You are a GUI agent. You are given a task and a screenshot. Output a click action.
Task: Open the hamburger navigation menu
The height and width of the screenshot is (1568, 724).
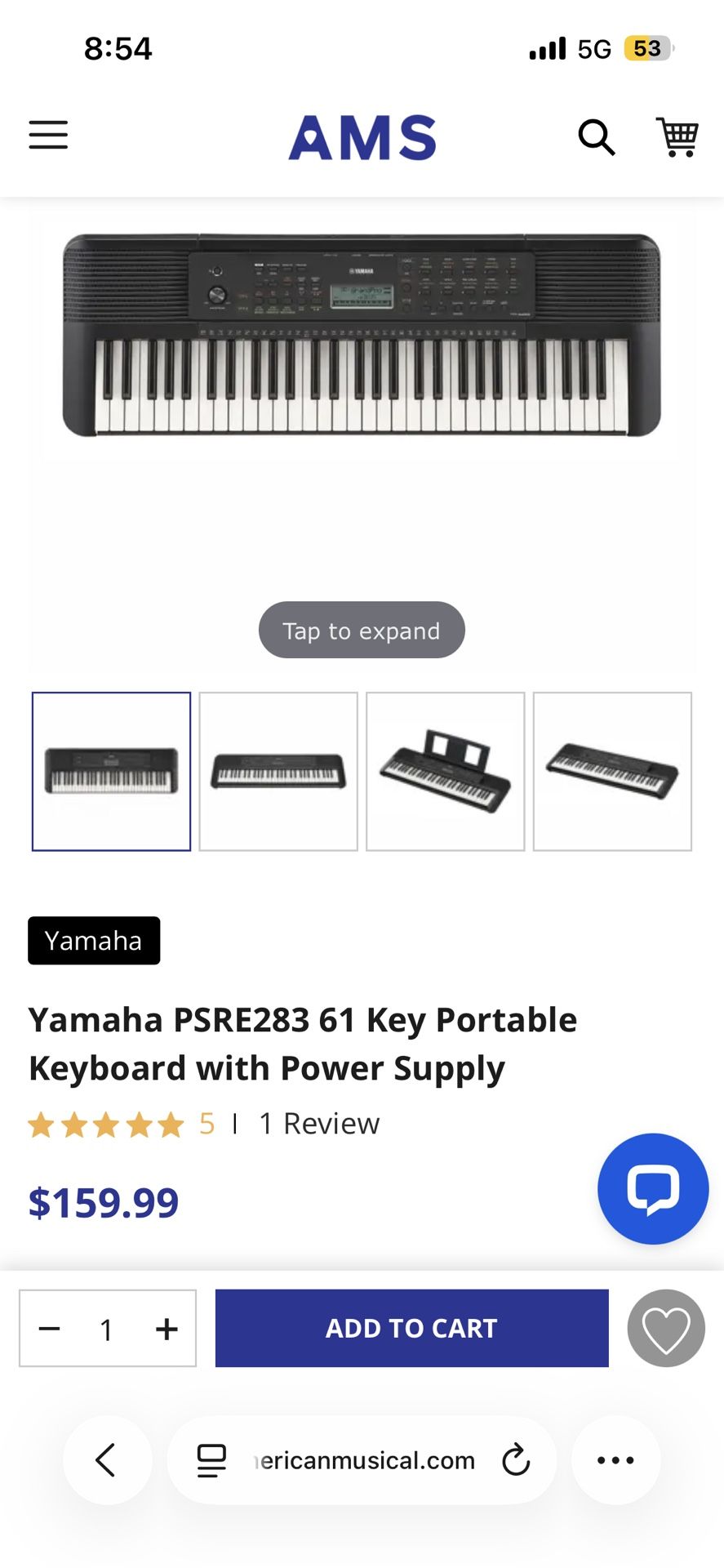[47, 136]
